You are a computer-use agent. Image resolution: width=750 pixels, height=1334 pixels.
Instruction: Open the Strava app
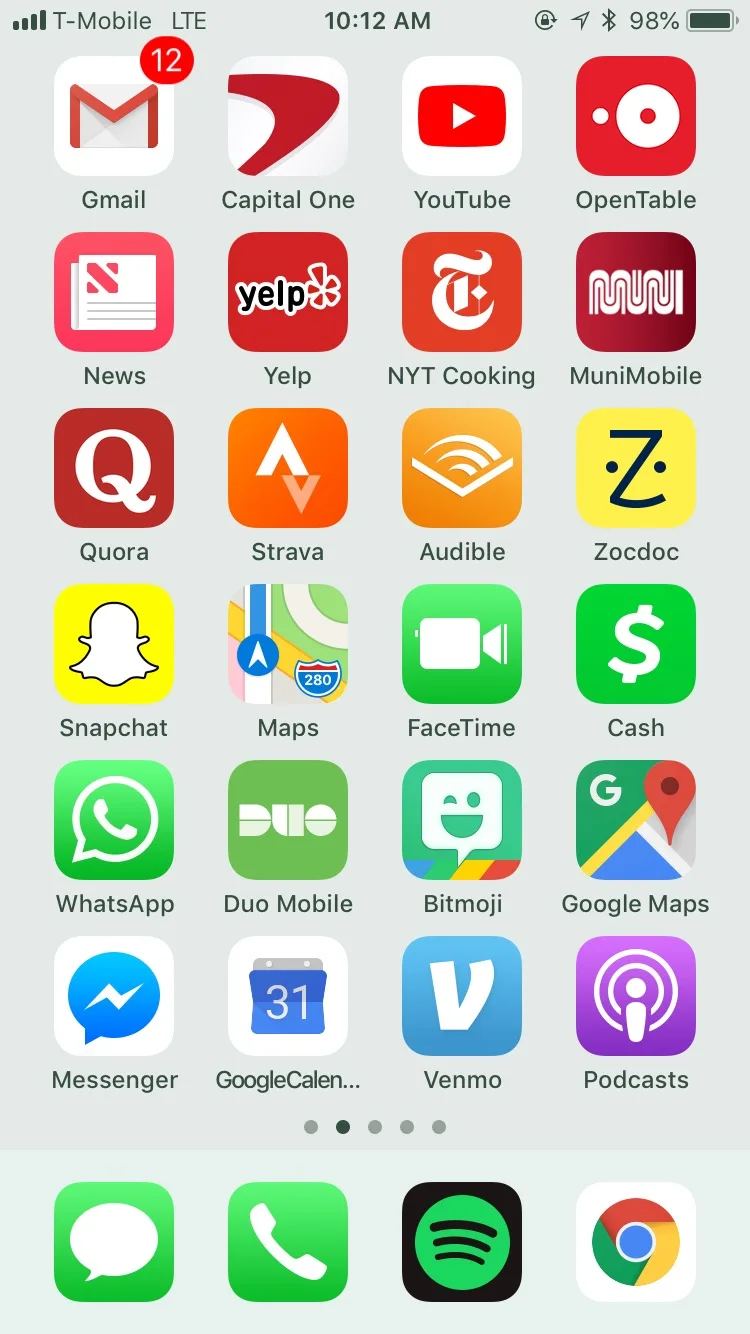pyautogui.click(x=288, y=468)
